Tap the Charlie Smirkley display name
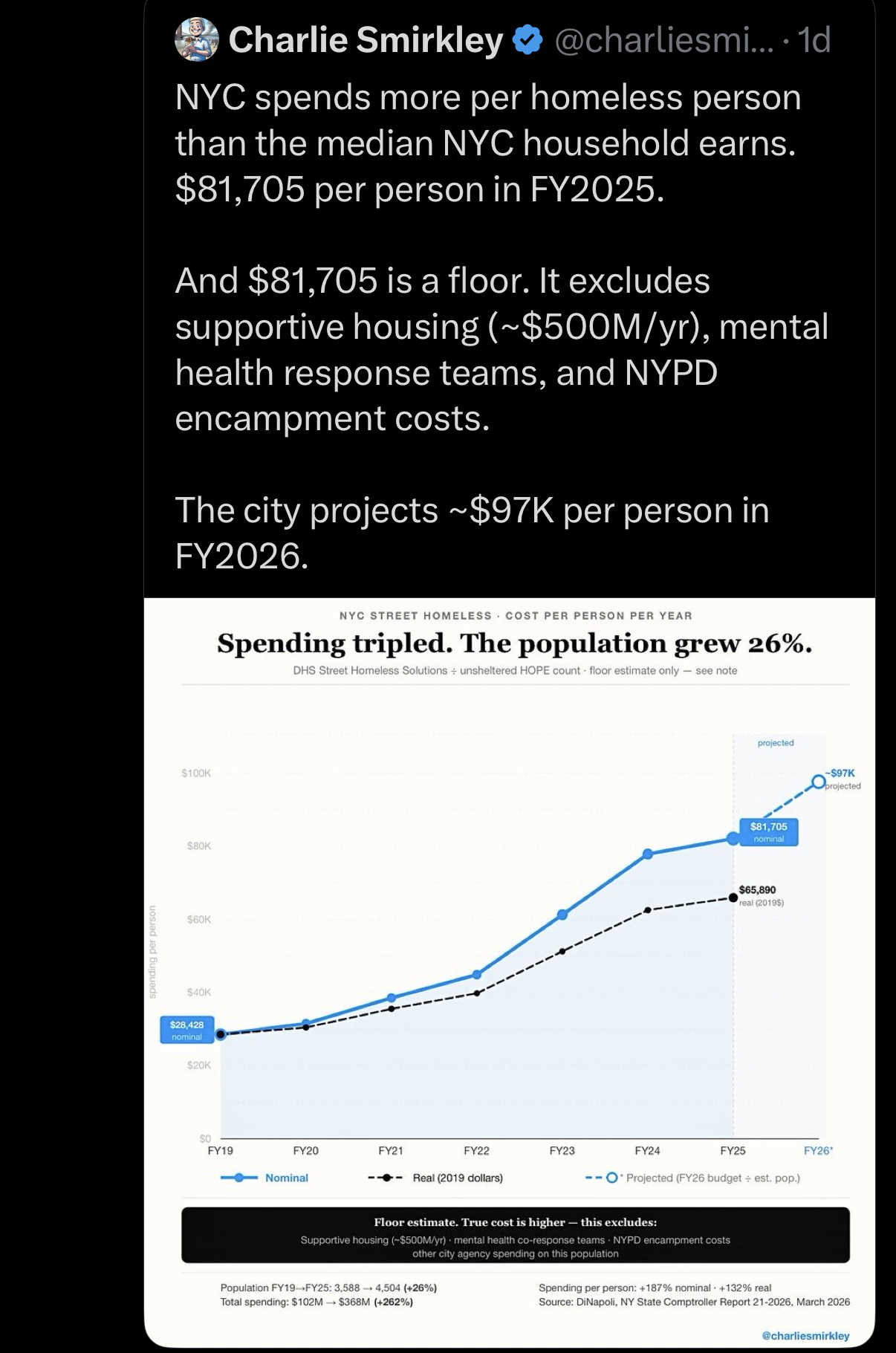 (366, 40)
